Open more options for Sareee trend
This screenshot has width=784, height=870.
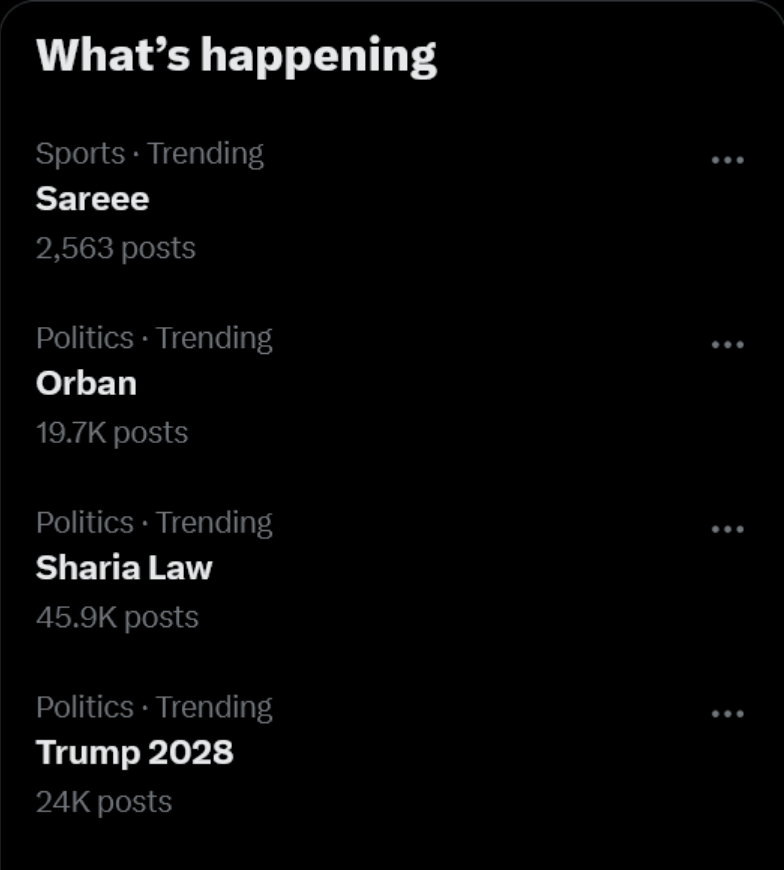(x=727, y=160)
